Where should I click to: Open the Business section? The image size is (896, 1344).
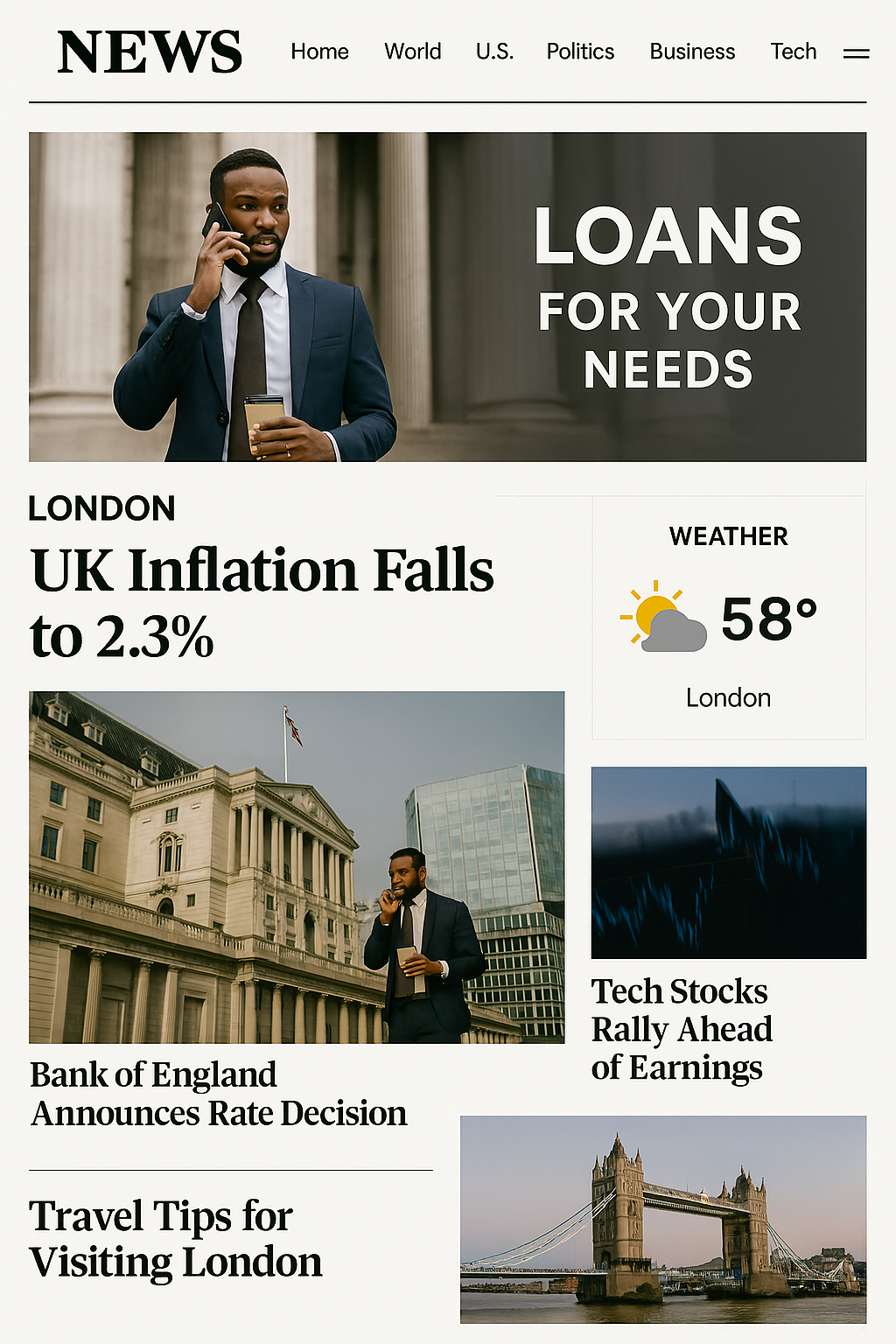(x=691, y=52)
